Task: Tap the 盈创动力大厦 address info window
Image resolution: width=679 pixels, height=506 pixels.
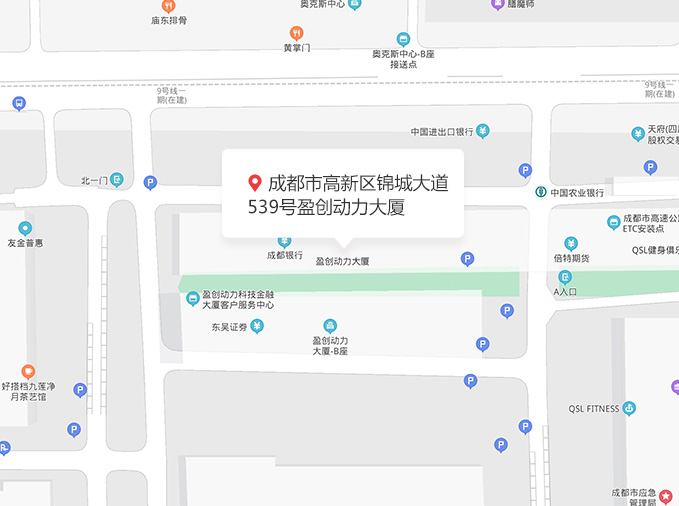Action: pos(342,194)
